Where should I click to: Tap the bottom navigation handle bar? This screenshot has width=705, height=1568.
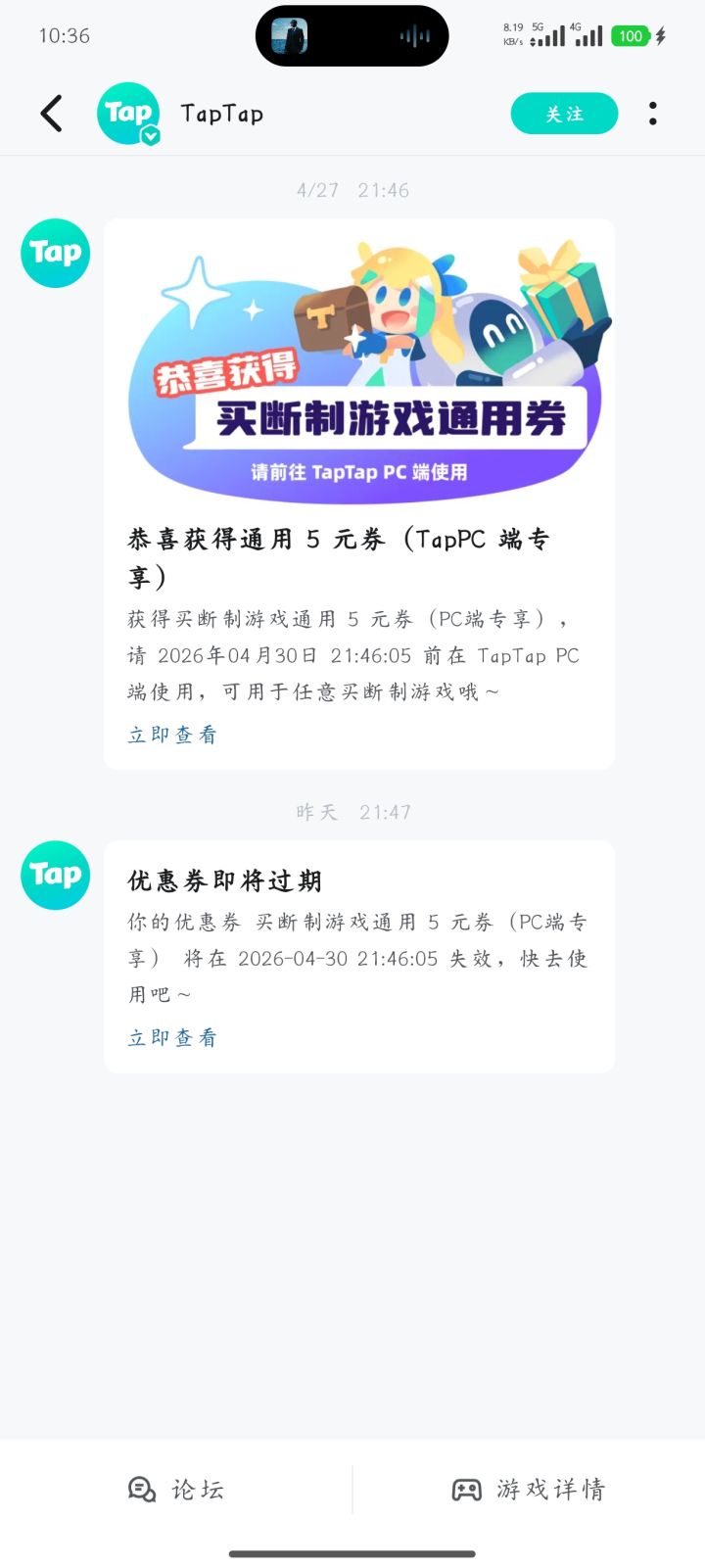pyautogui.click(x=352, y=1553)
